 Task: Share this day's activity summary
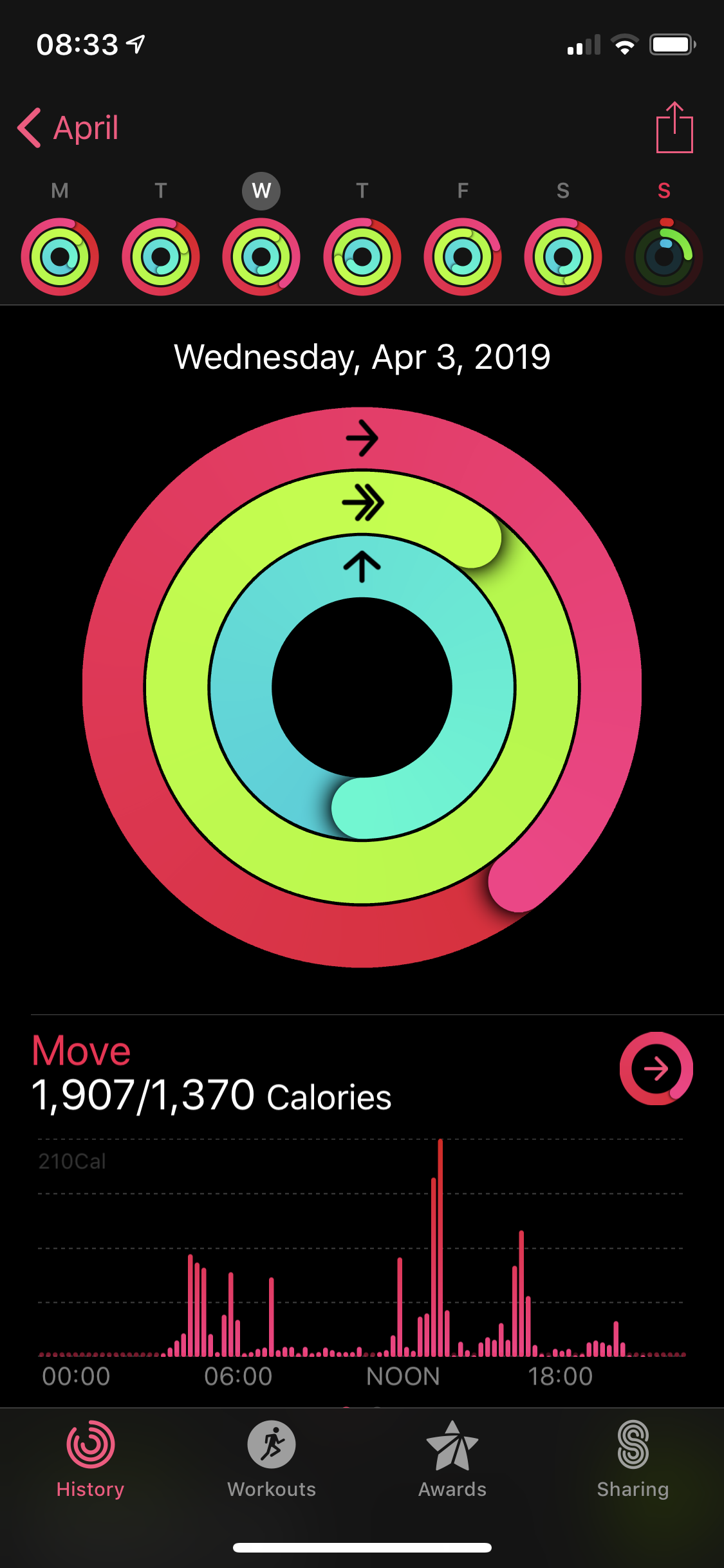click(x=674, y=127)
